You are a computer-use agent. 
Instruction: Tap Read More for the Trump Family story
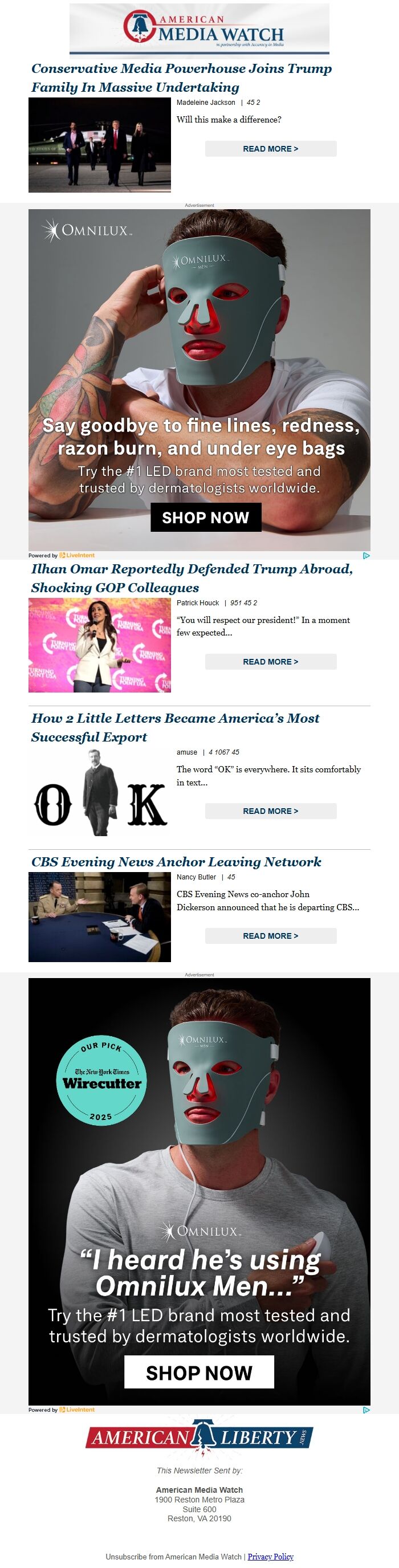(271, 149)
